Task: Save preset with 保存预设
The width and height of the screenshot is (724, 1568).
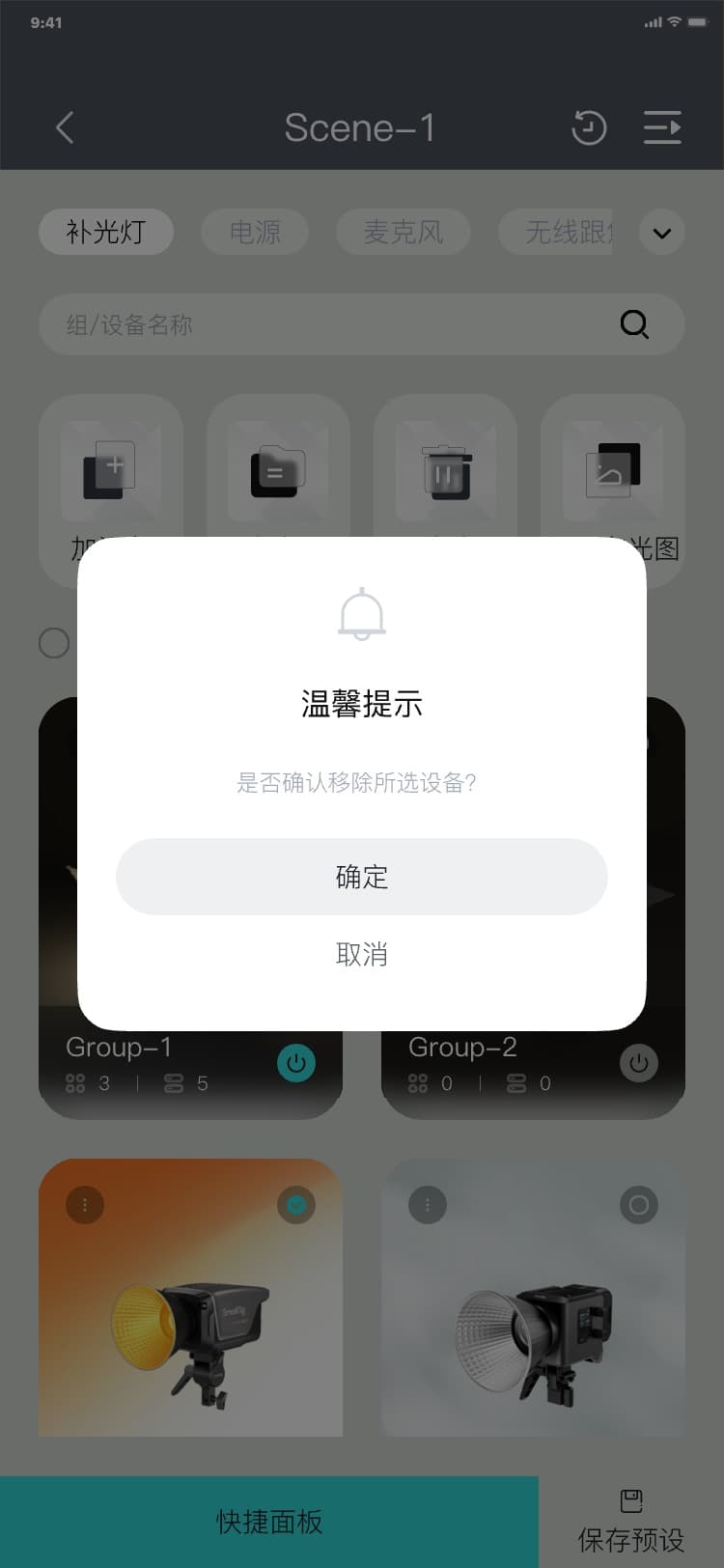Action: [x=631, y=1522]
